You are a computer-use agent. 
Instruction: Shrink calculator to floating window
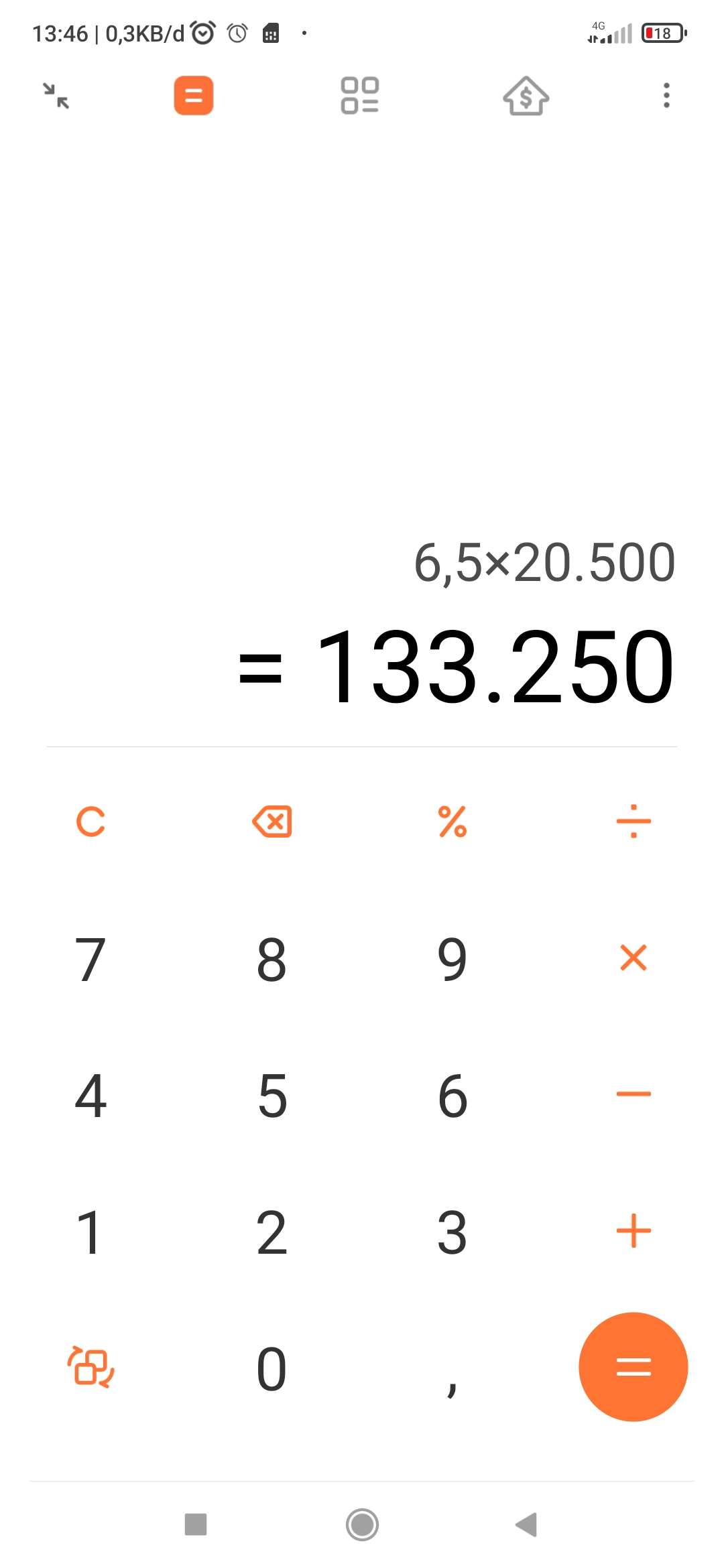pyautogui.click(x=56, y=96)
